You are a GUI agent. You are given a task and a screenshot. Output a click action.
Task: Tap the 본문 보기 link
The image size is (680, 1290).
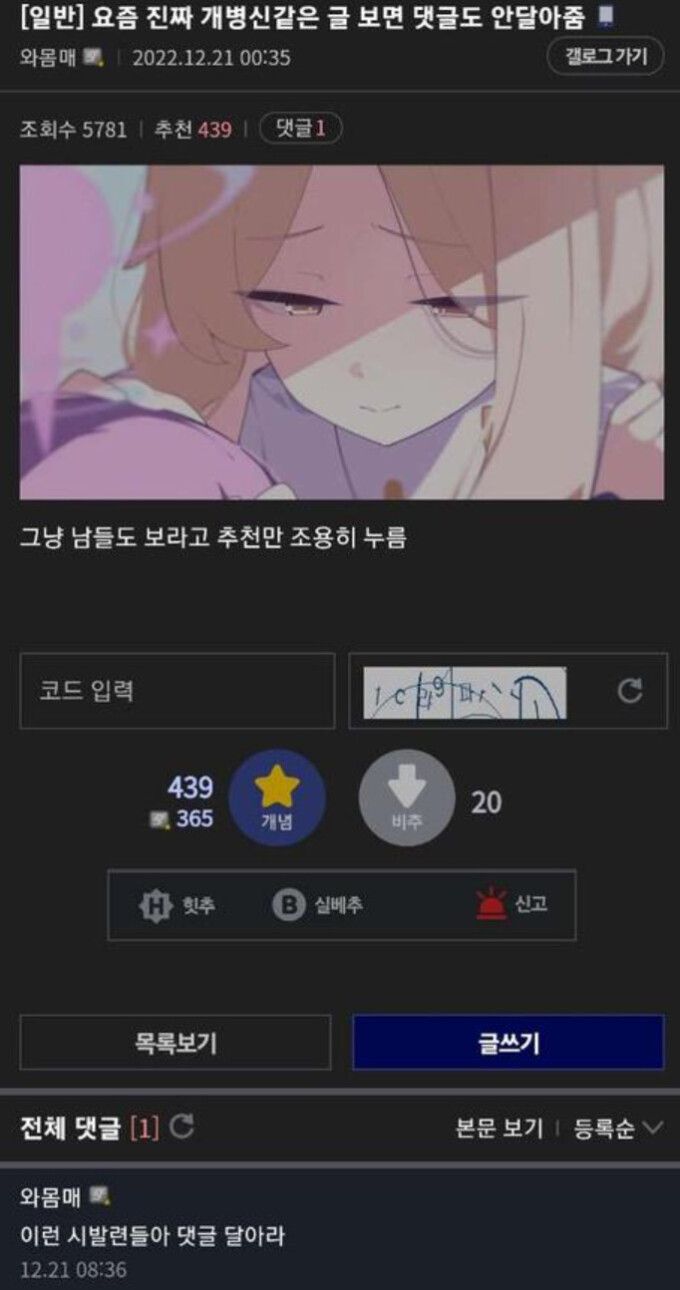499,1128
